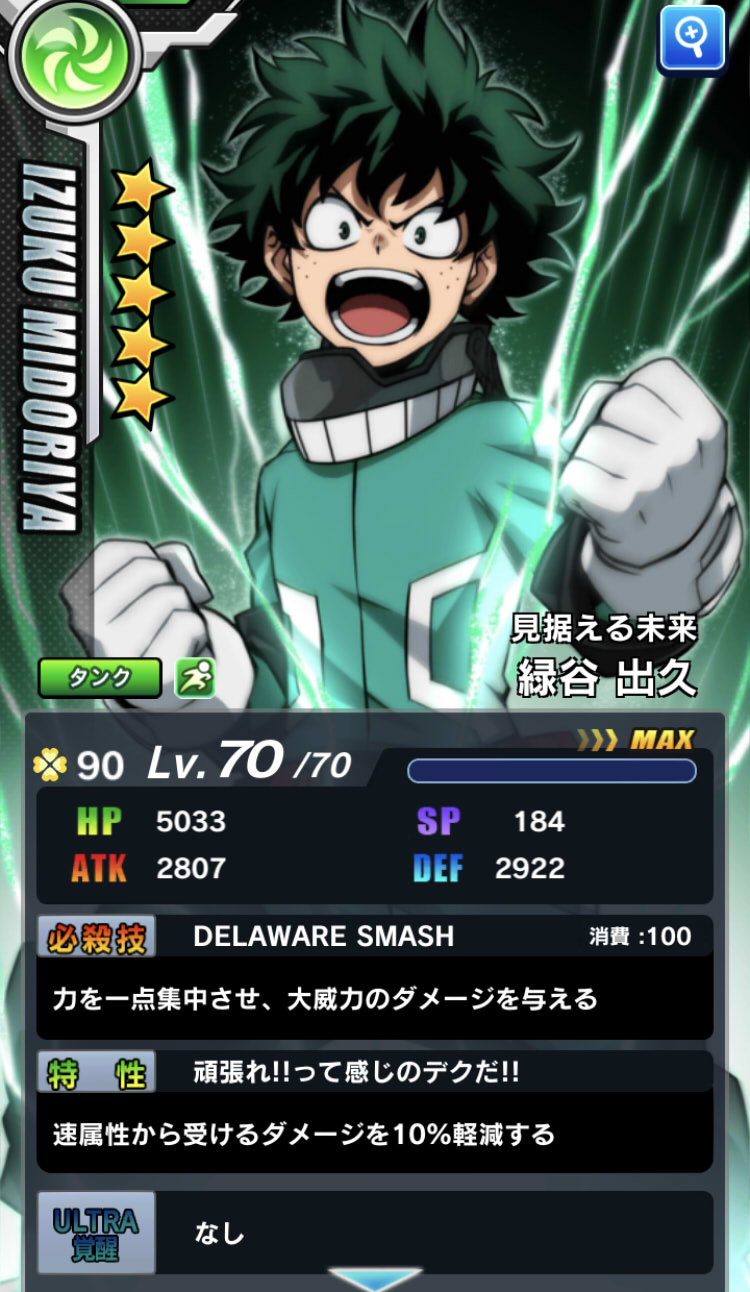Expand details with the down arrow
The width and height of the screenshot is (750, 1292).
(x=375, y=1279)
